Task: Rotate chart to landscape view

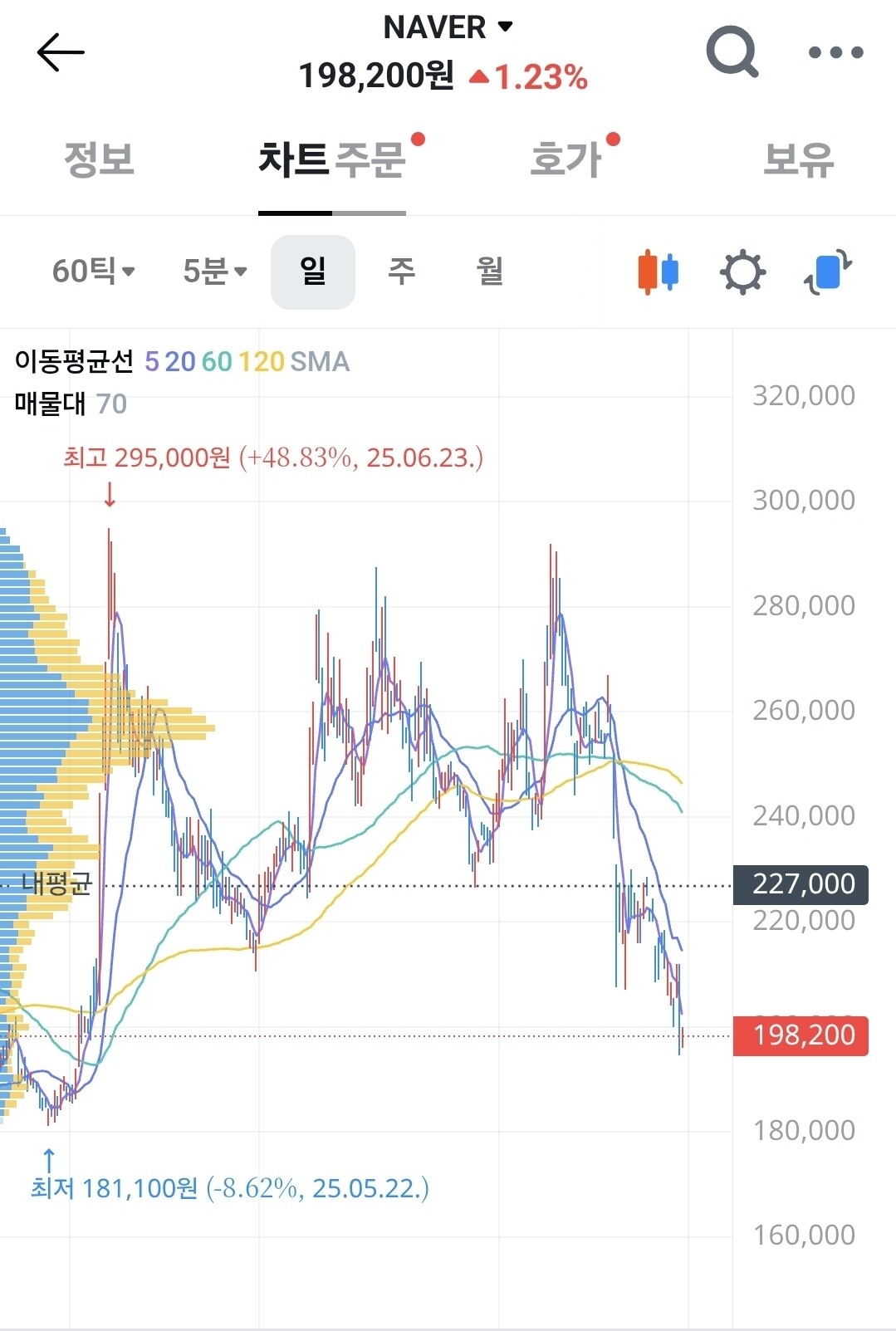Action: pyautogui.click(x=828, y=272)
